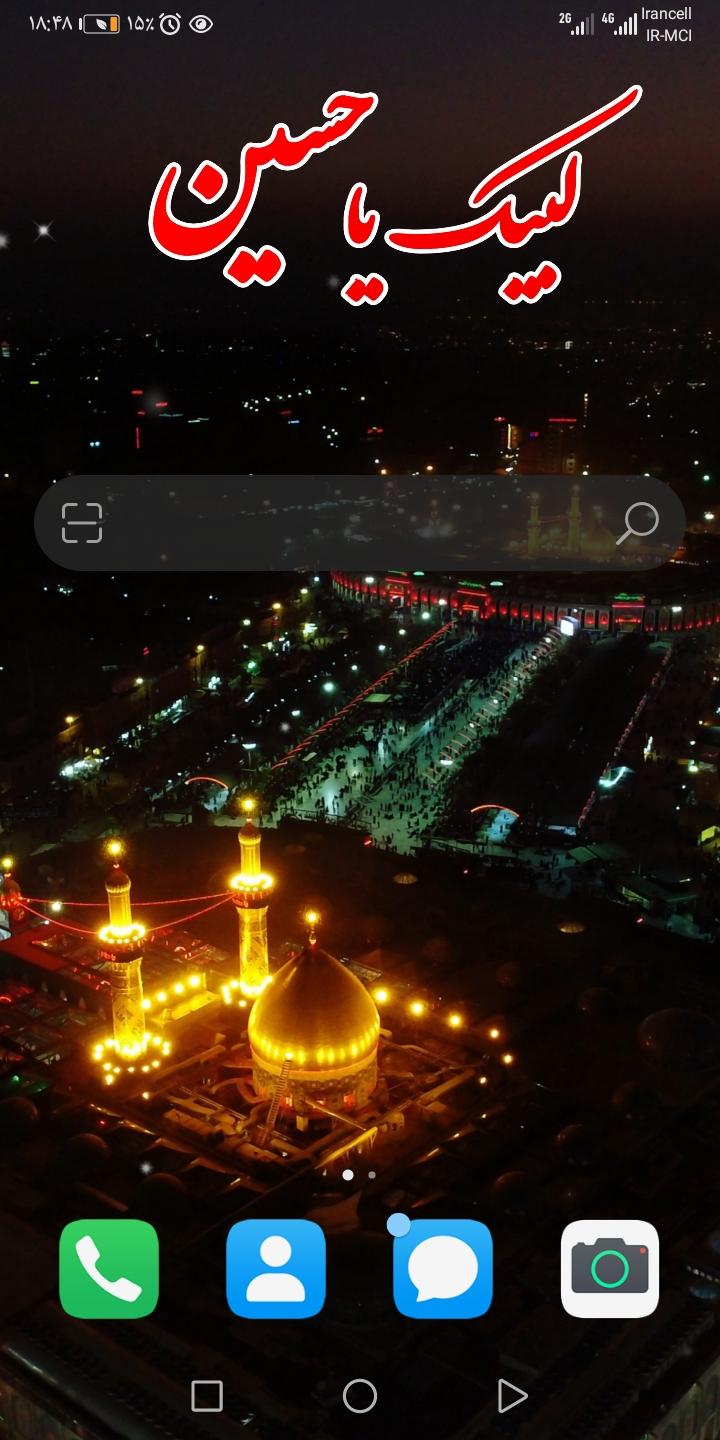
Task: Tap the magnifier icon in the search bar
Action: (x=637, y=523)
